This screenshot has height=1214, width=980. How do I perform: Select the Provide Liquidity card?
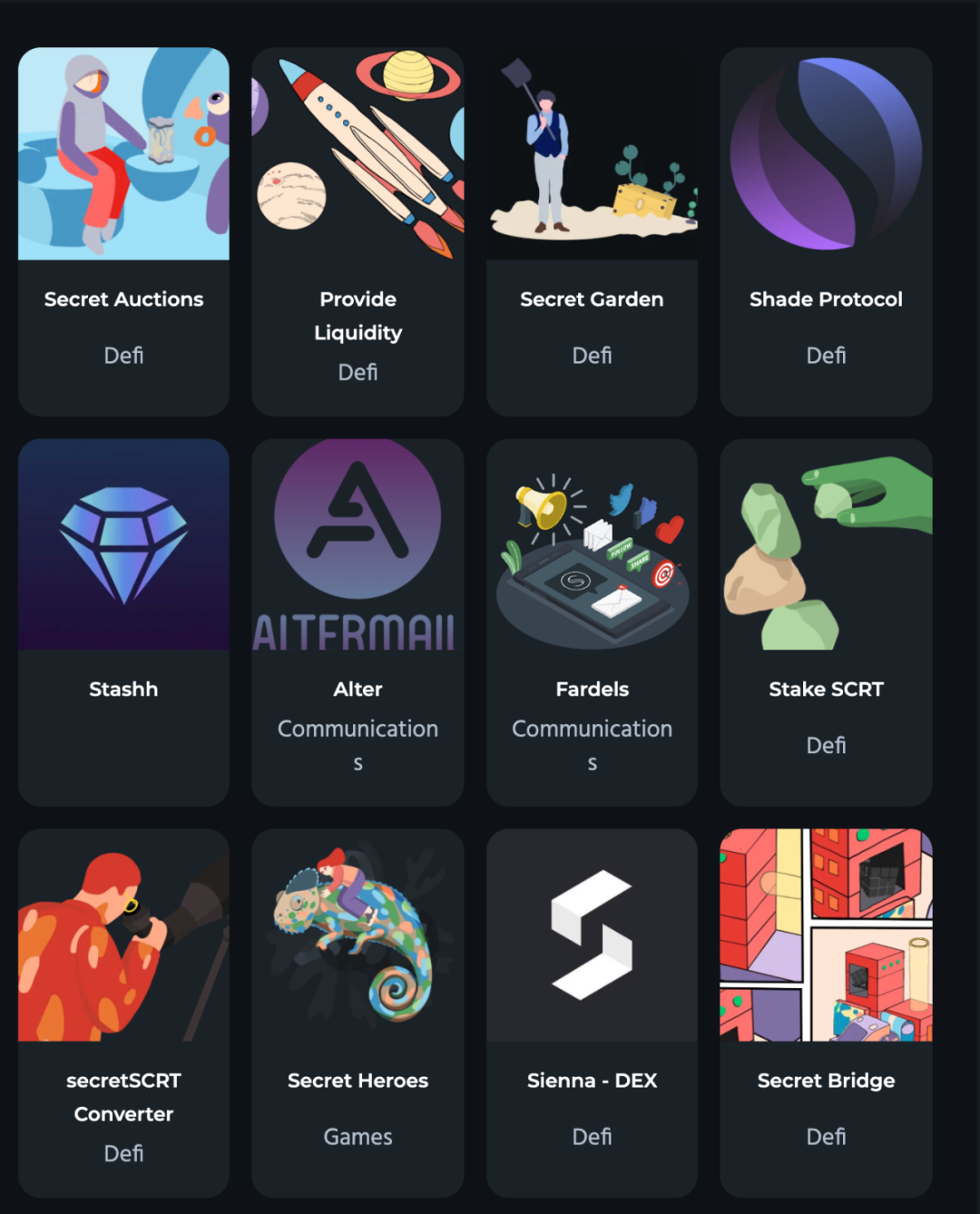358,231
